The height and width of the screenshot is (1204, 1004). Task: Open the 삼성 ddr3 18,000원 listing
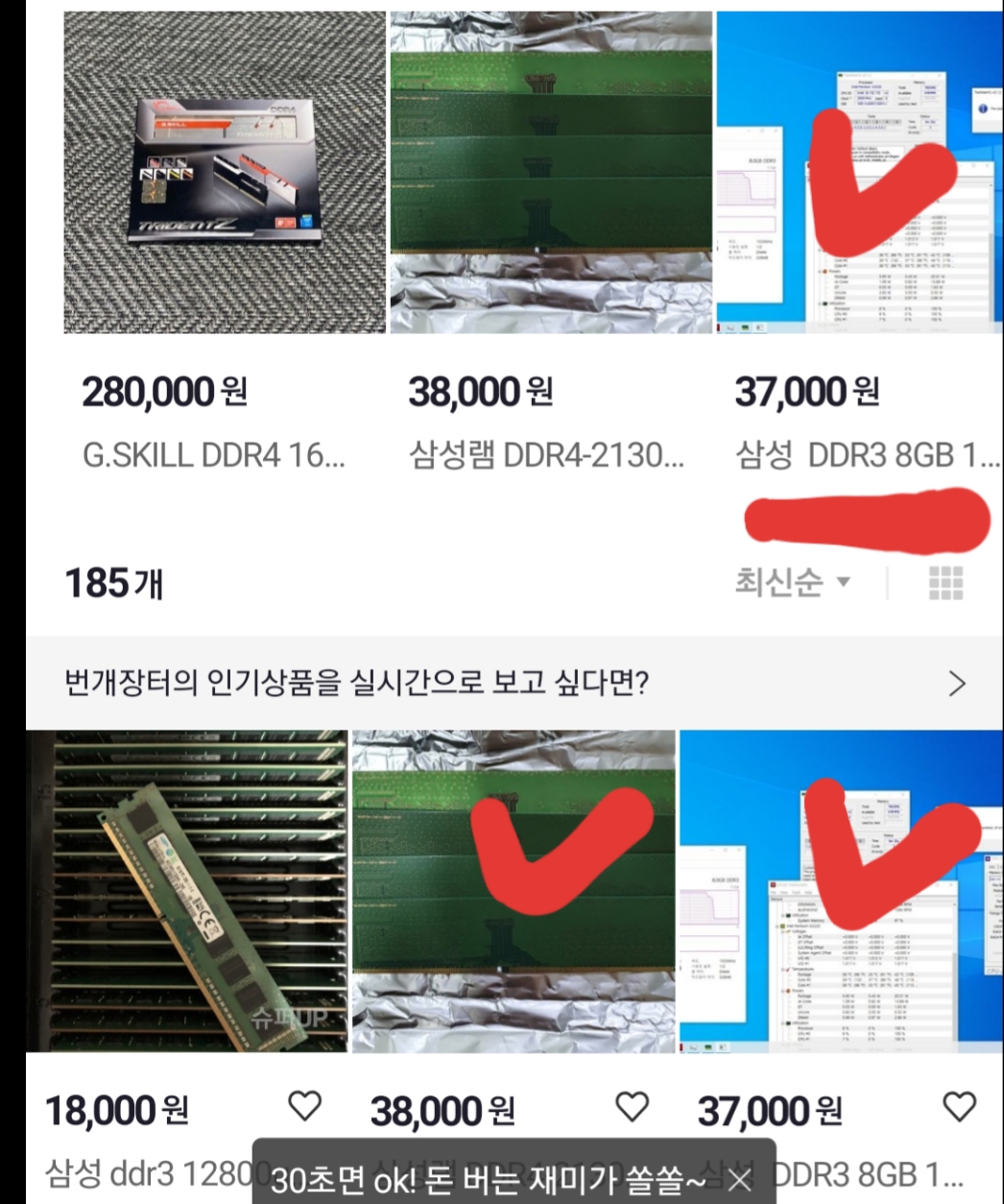tap(187, 892)
